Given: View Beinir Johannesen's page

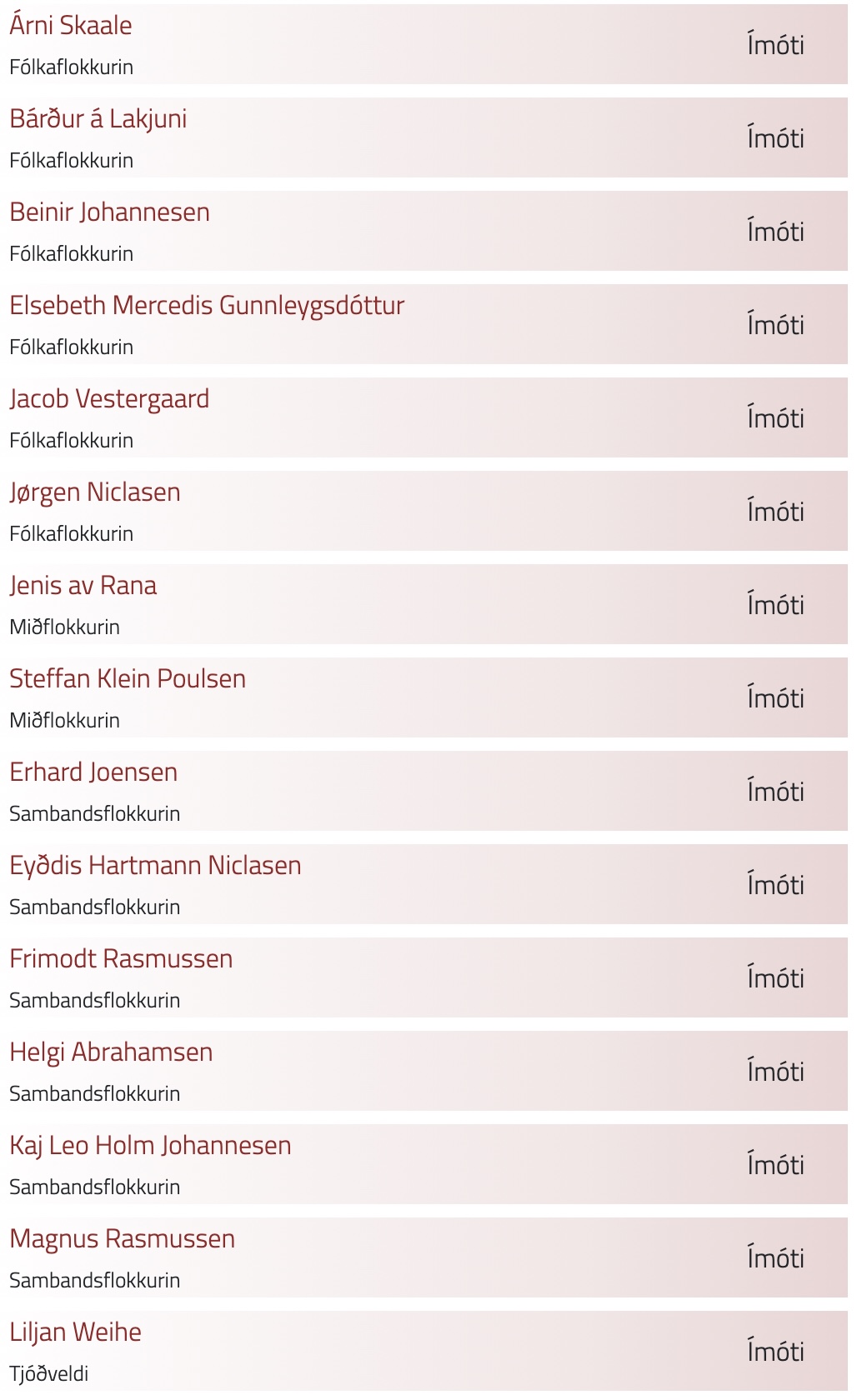Looking at the screenshot, I should (x=109, y=212).
